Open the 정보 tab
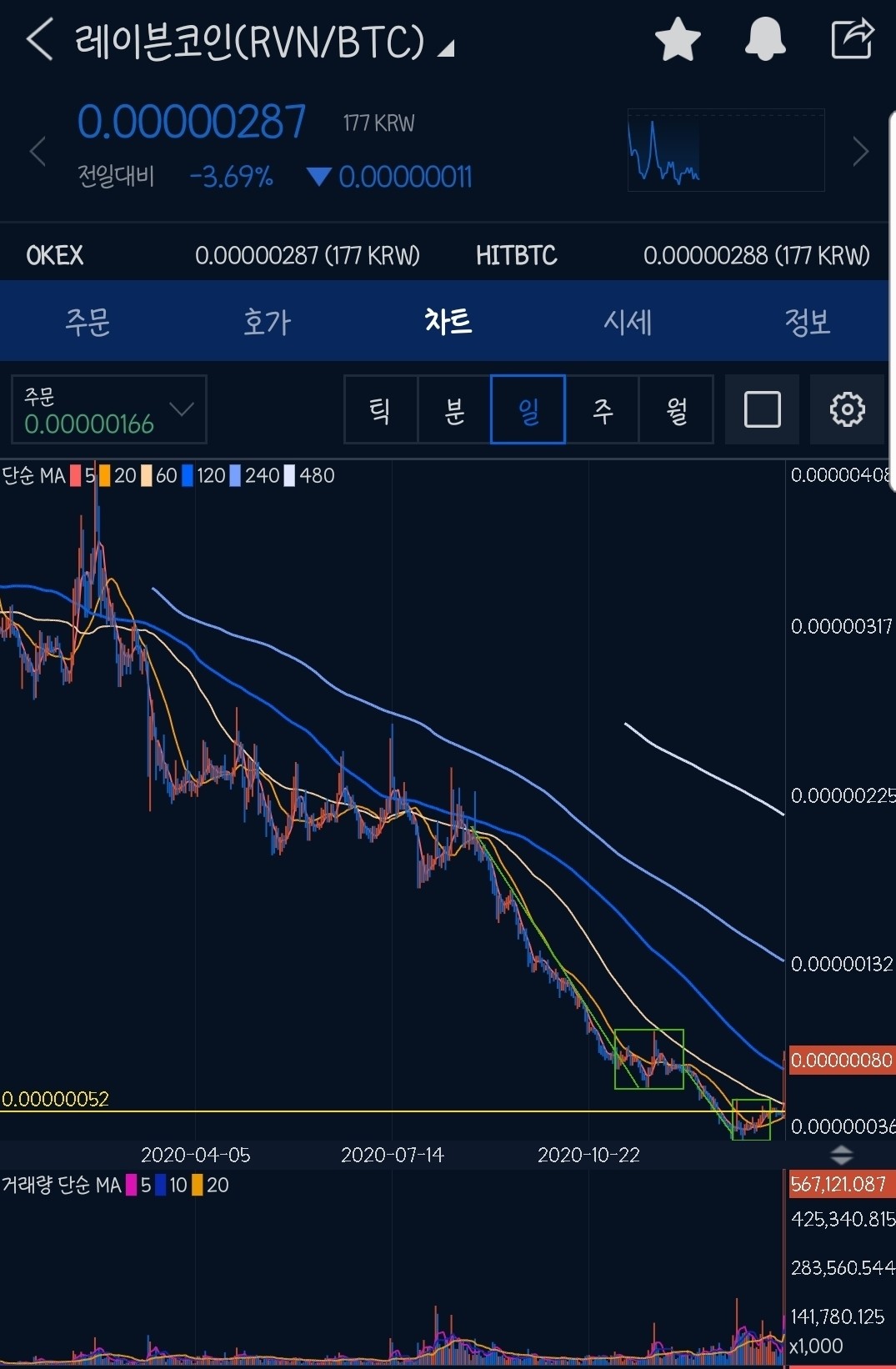The height and width of the screenshot is (1369, 896). click(x=807, y=321)
